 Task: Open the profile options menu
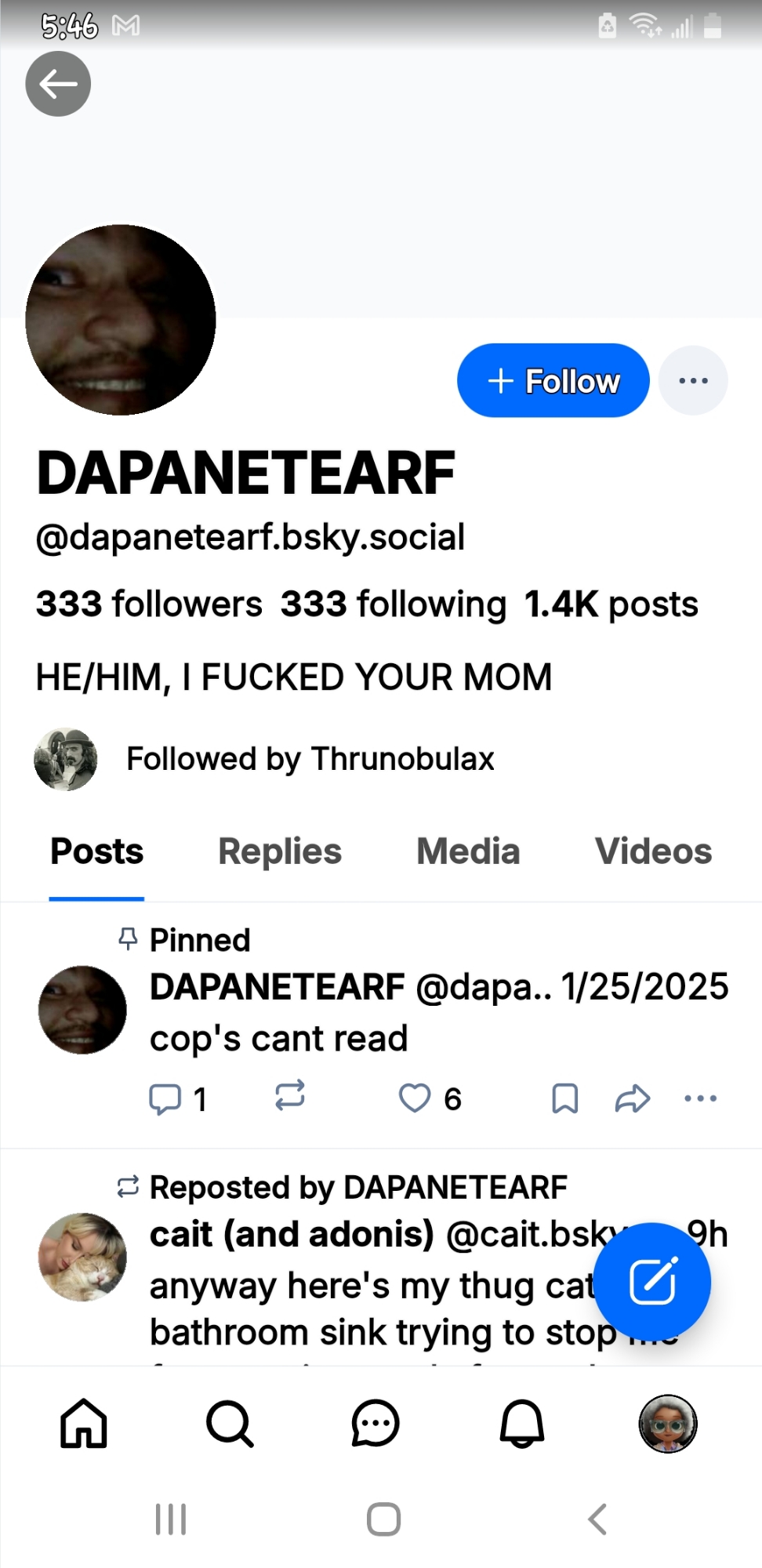[693, 381]
